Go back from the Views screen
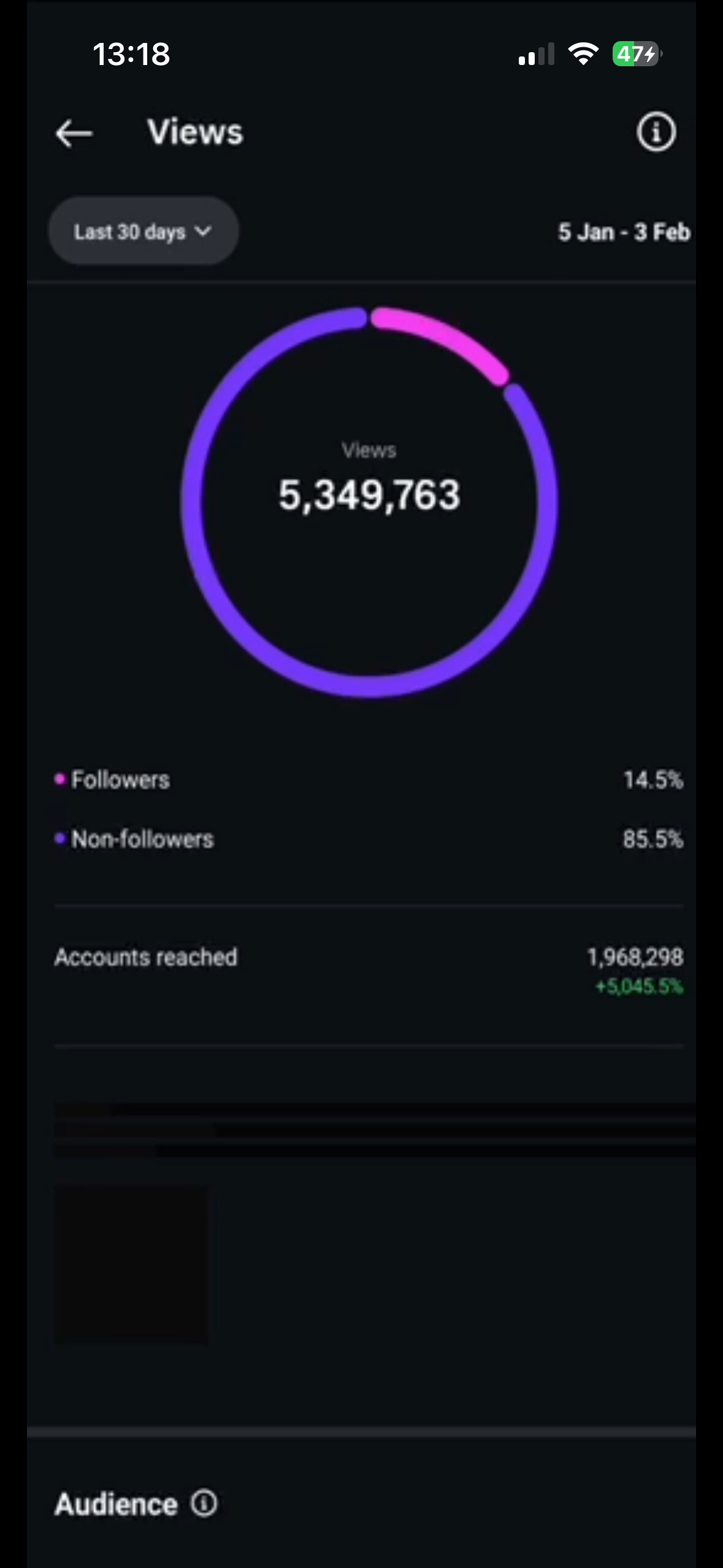 click(74, 133)
